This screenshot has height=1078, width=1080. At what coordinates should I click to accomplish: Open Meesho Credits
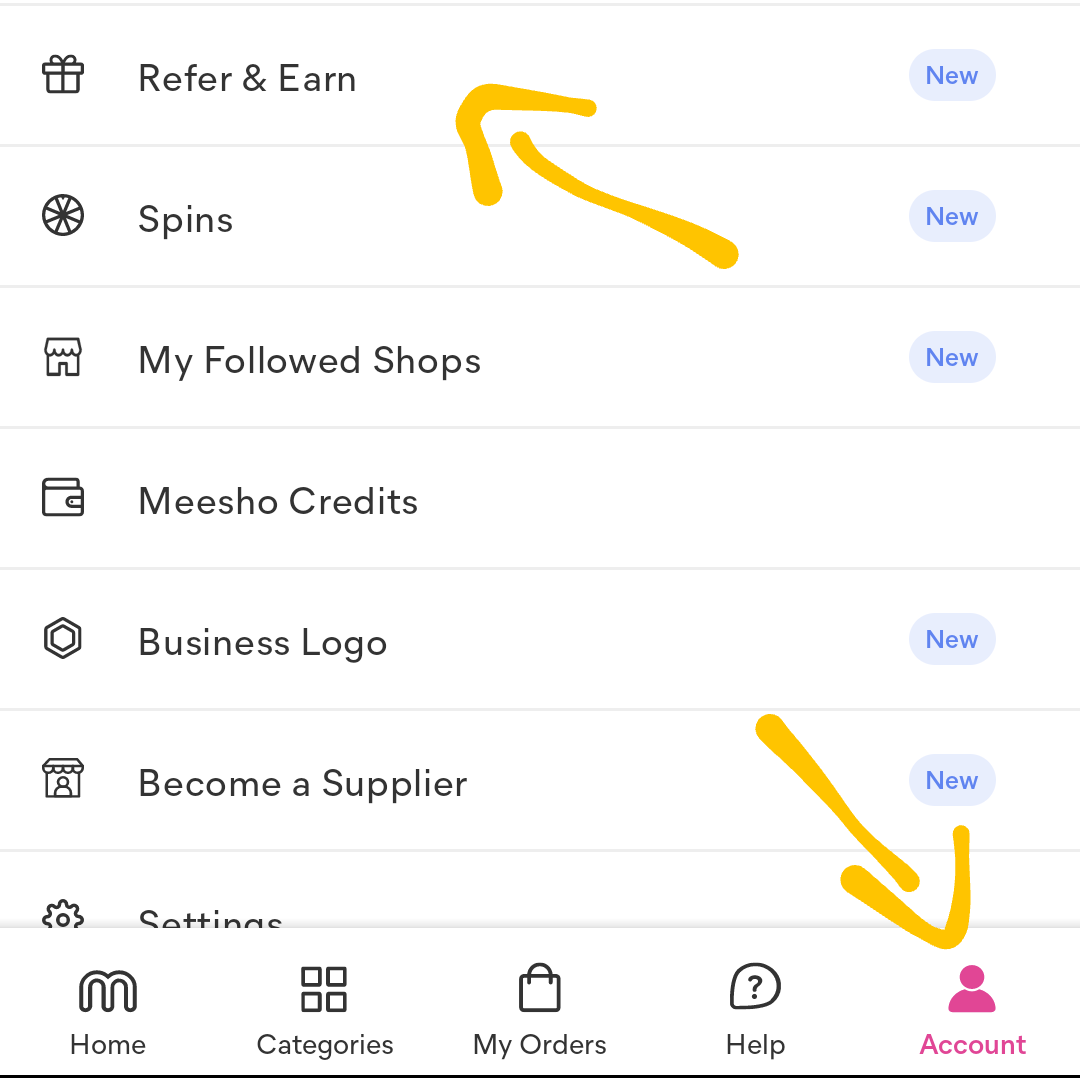(x=278, y=501)
